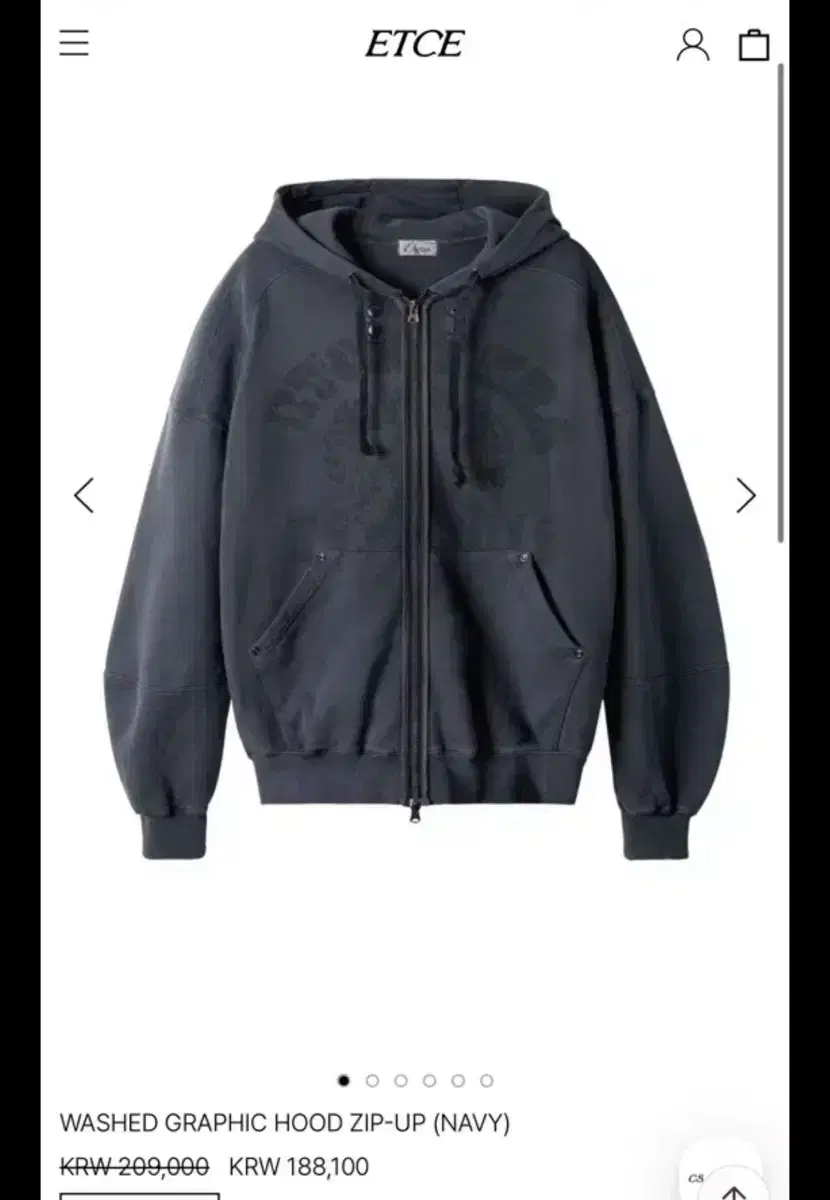Open the shopping bag cart icon
The height and width of the screenshot is (1200, 830).
[x=752, y=44]
